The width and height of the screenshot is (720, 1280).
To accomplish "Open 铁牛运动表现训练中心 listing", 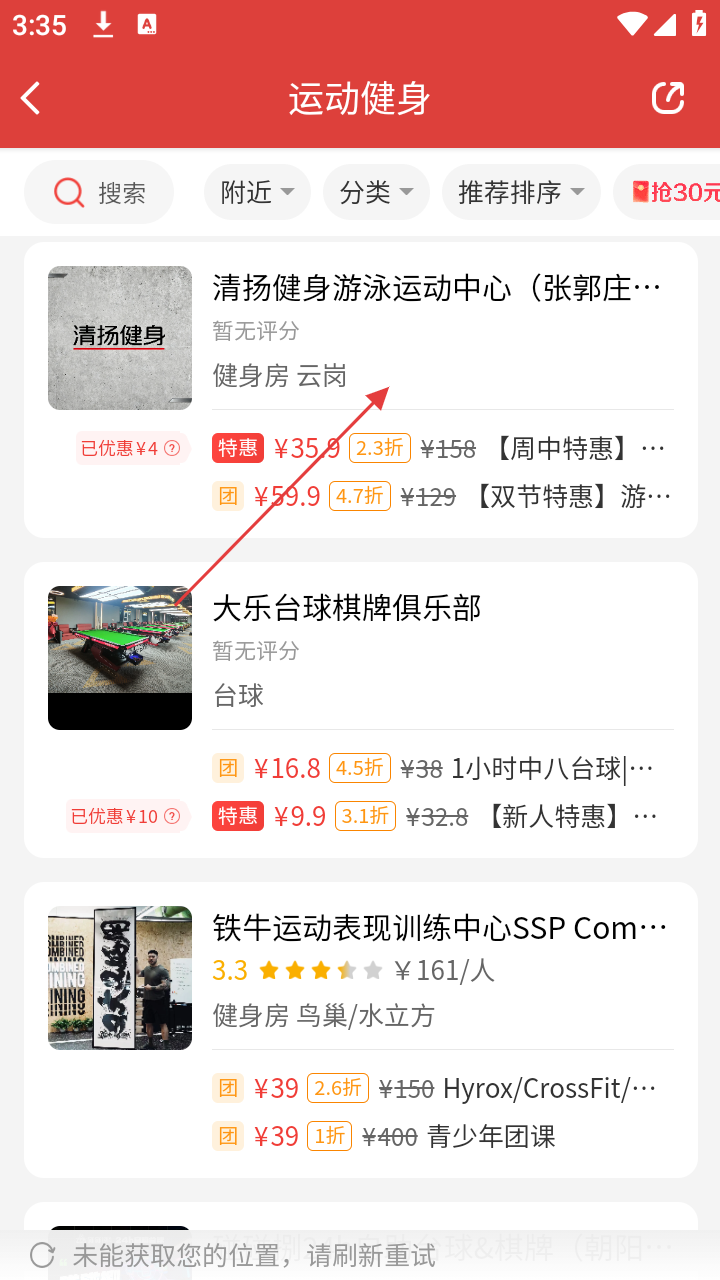I will point(440,928).
